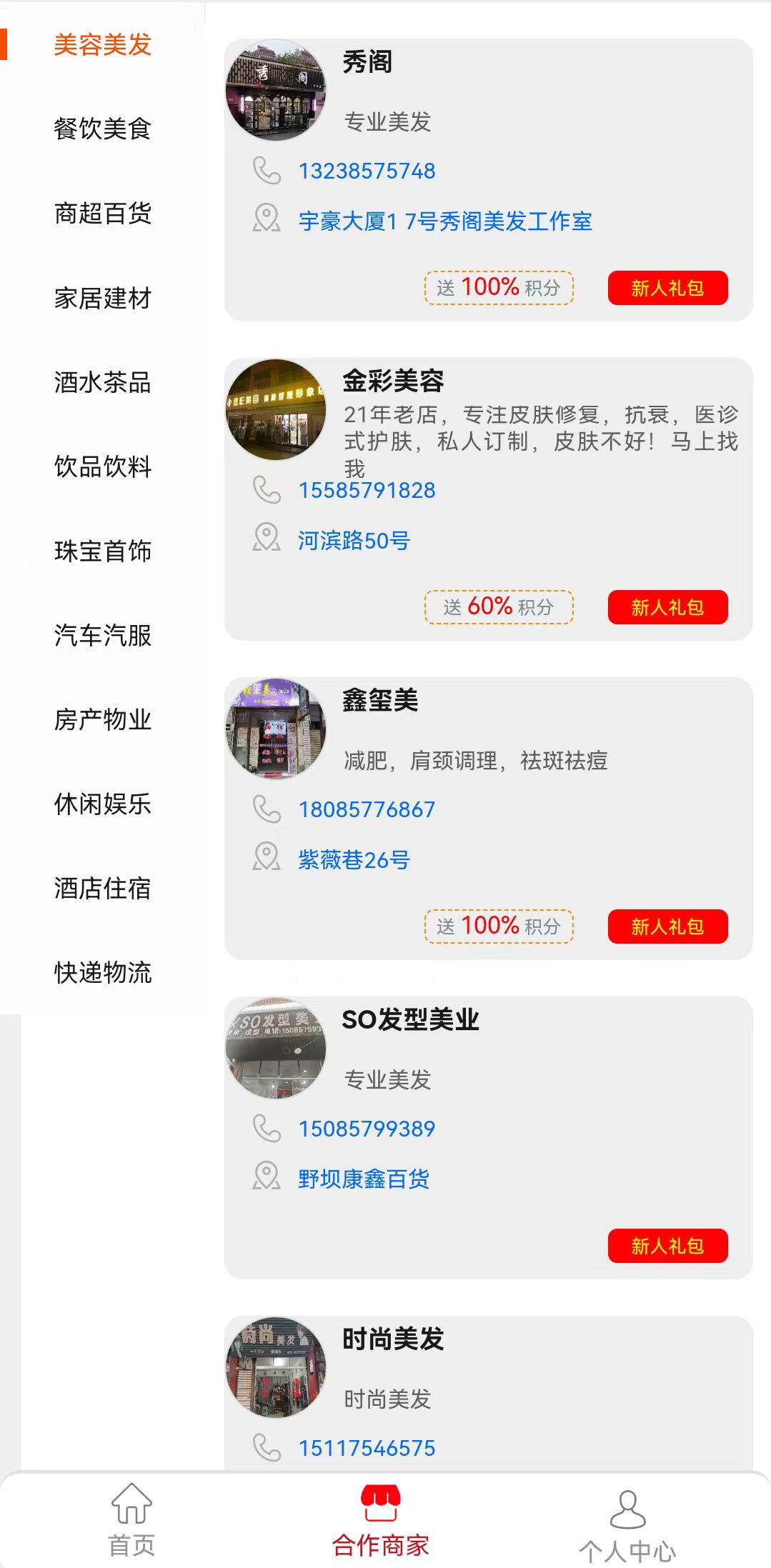Tap the 送60%积分 badge for 金彩美容

pyautogui.click(x=498, y=607)
